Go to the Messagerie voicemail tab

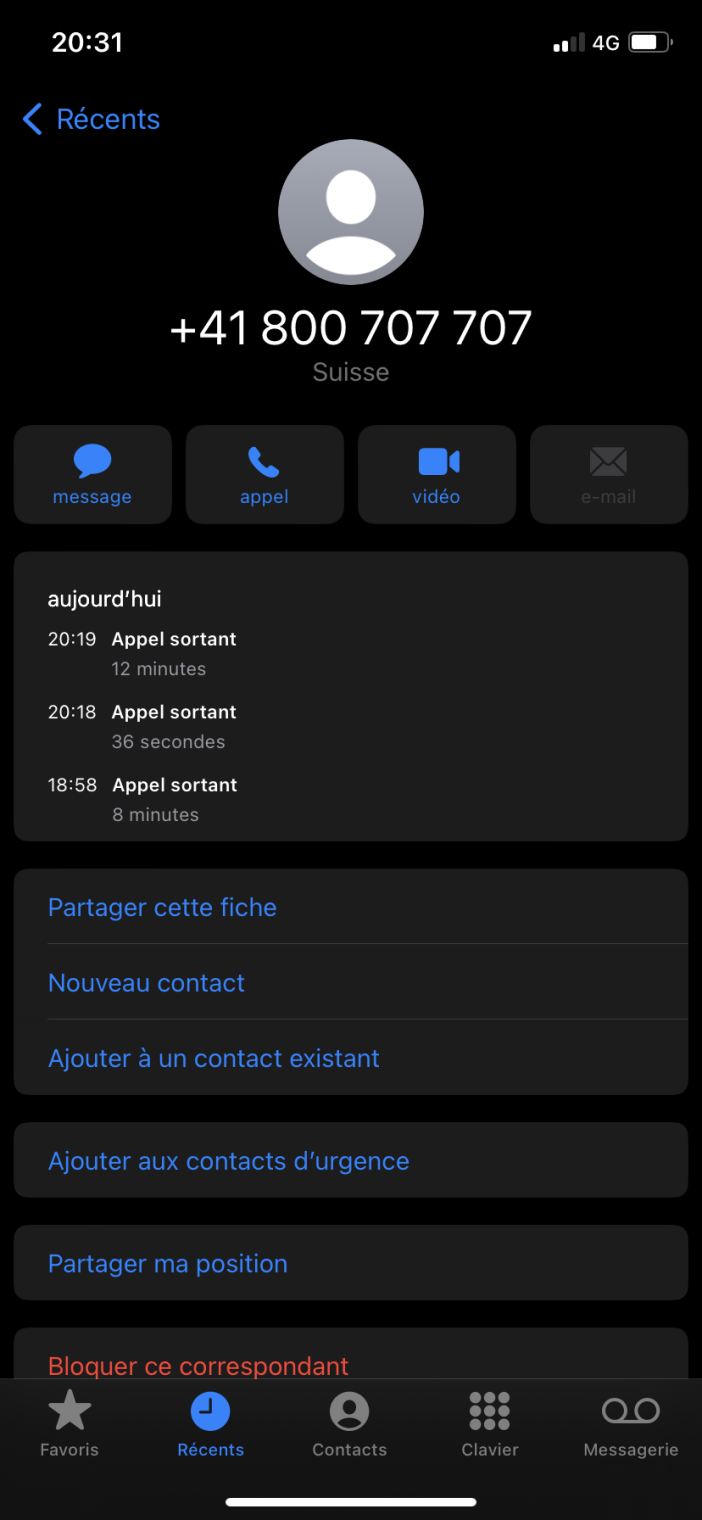pos(630,1424)
